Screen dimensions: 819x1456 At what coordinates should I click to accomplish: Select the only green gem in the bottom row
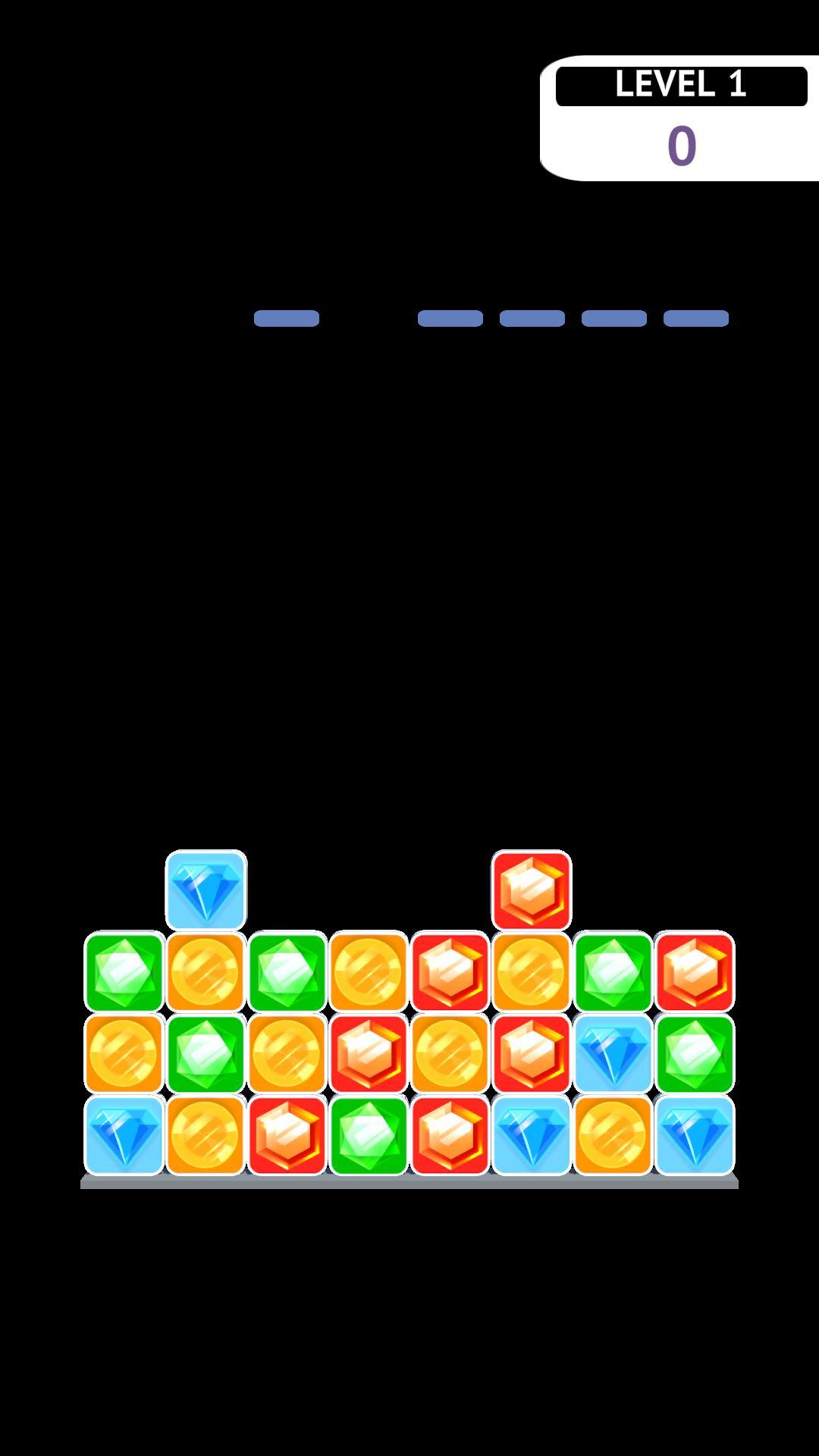coord(369,1135)
